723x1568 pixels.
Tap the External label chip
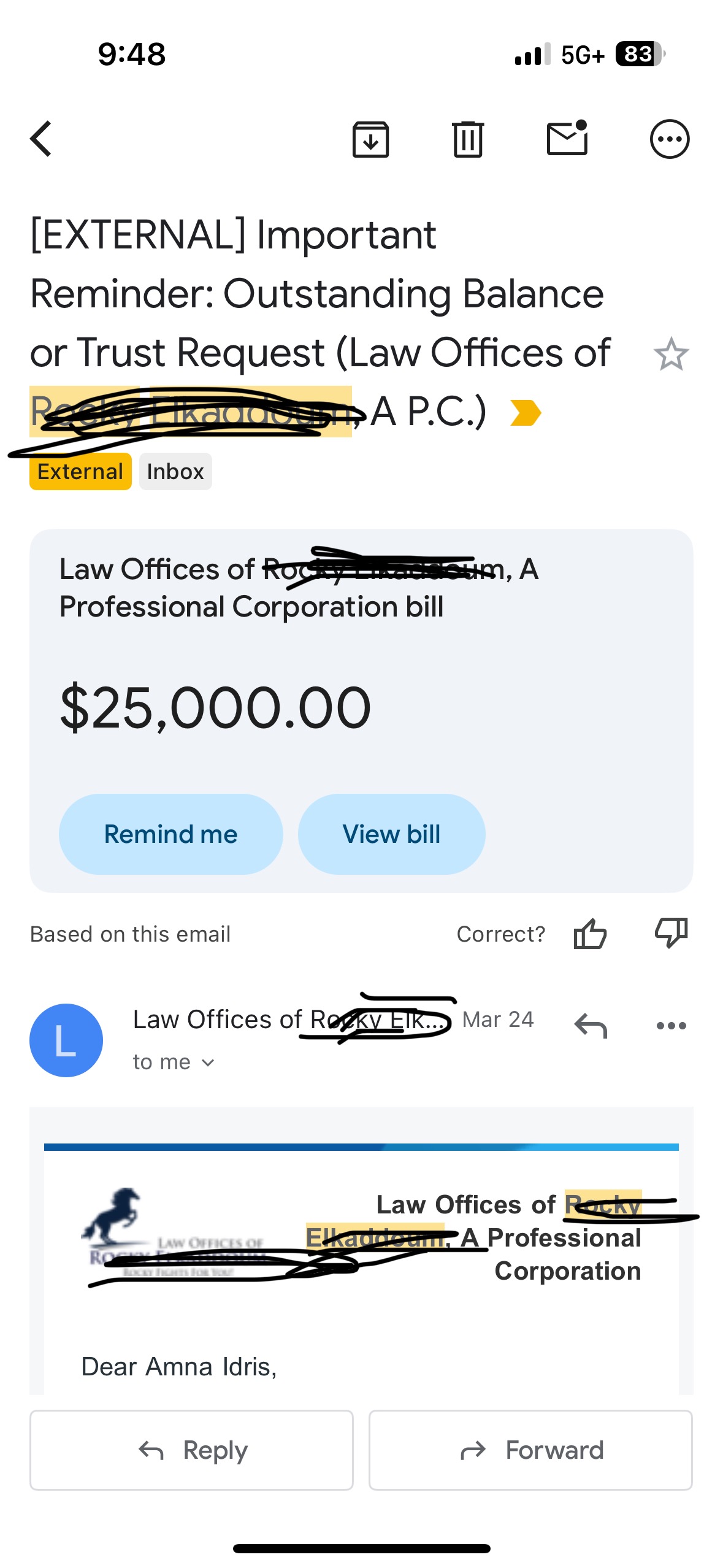click(80, 472)
